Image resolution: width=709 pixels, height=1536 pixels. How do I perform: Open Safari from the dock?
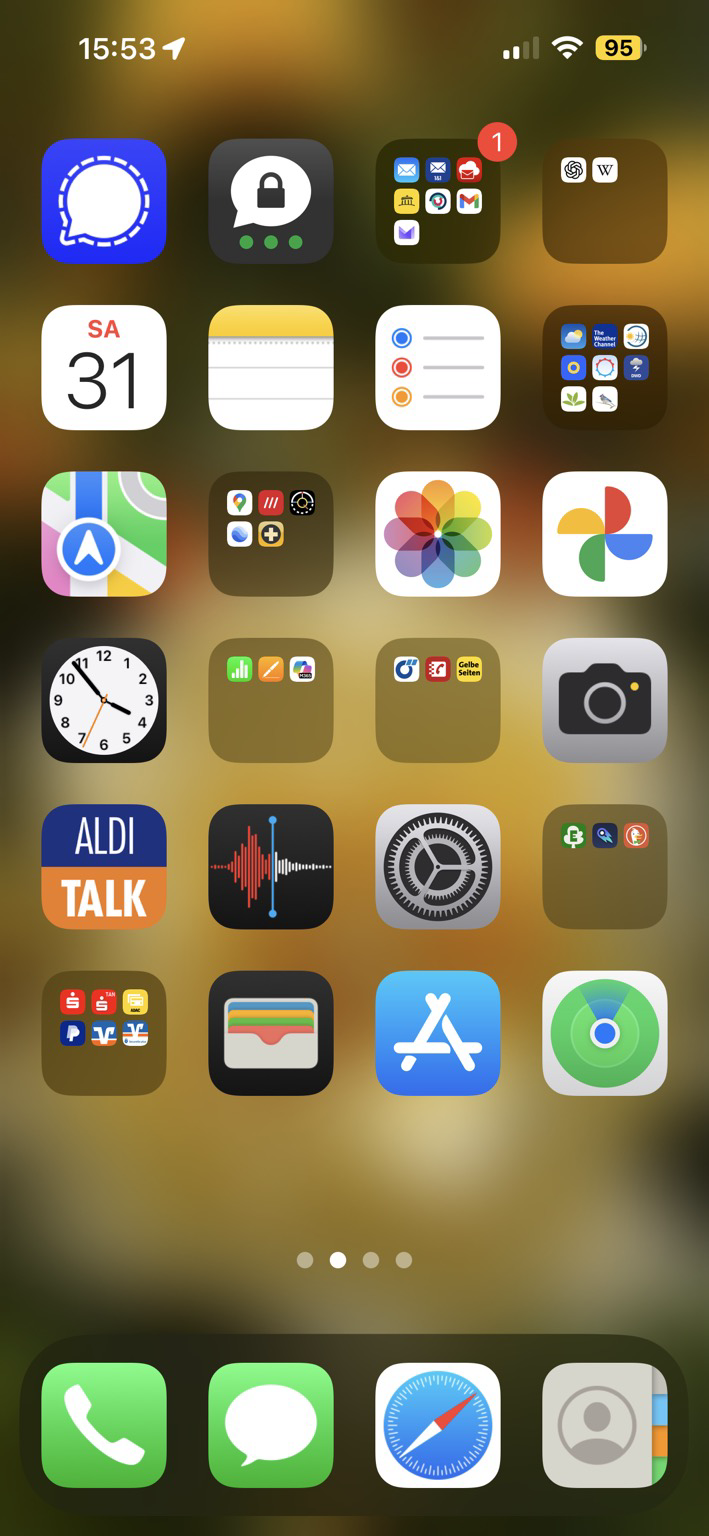(x=438, y=1426)
